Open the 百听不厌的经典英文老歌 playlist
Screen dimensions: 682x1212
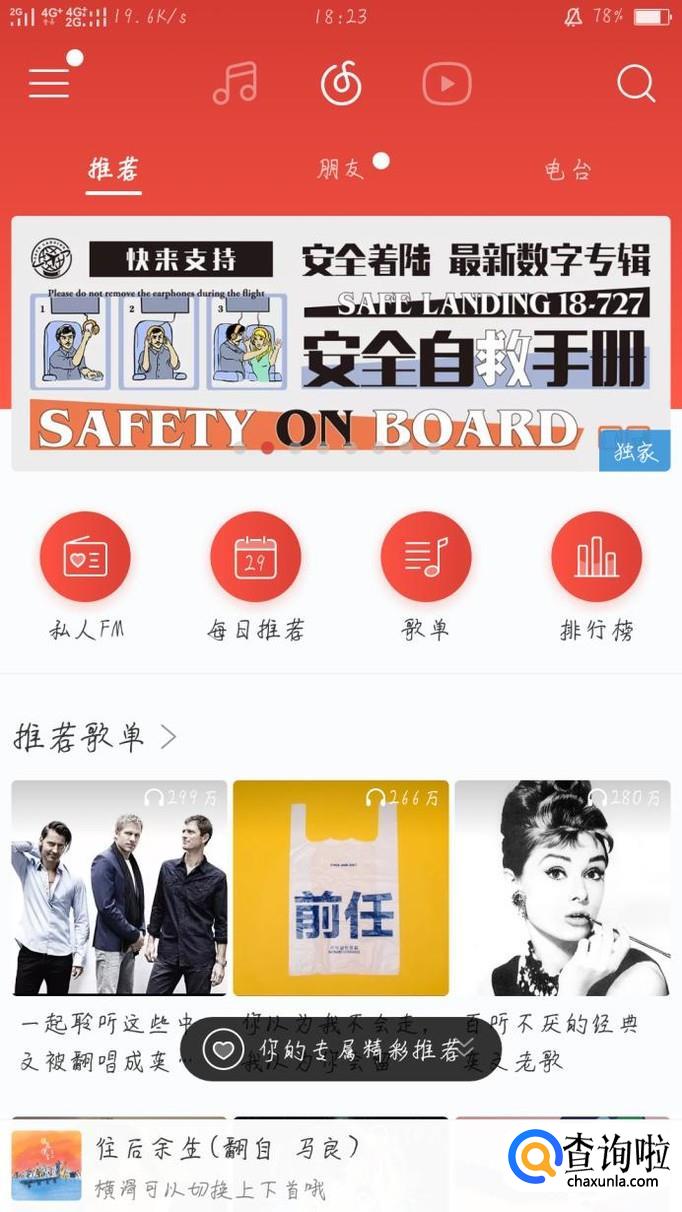pyautogui.click(x=562, y=888)
